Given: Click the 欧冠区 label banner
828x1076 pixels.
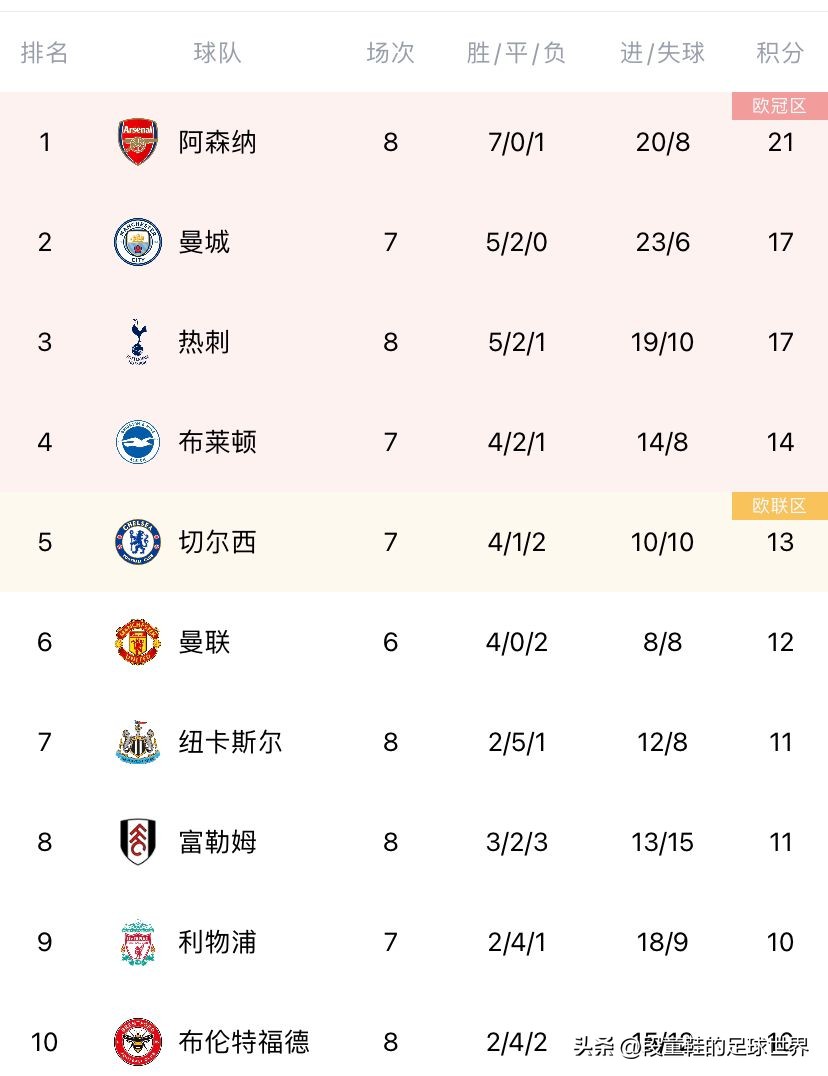Looking at the screenshot, I should coord(778,106).
